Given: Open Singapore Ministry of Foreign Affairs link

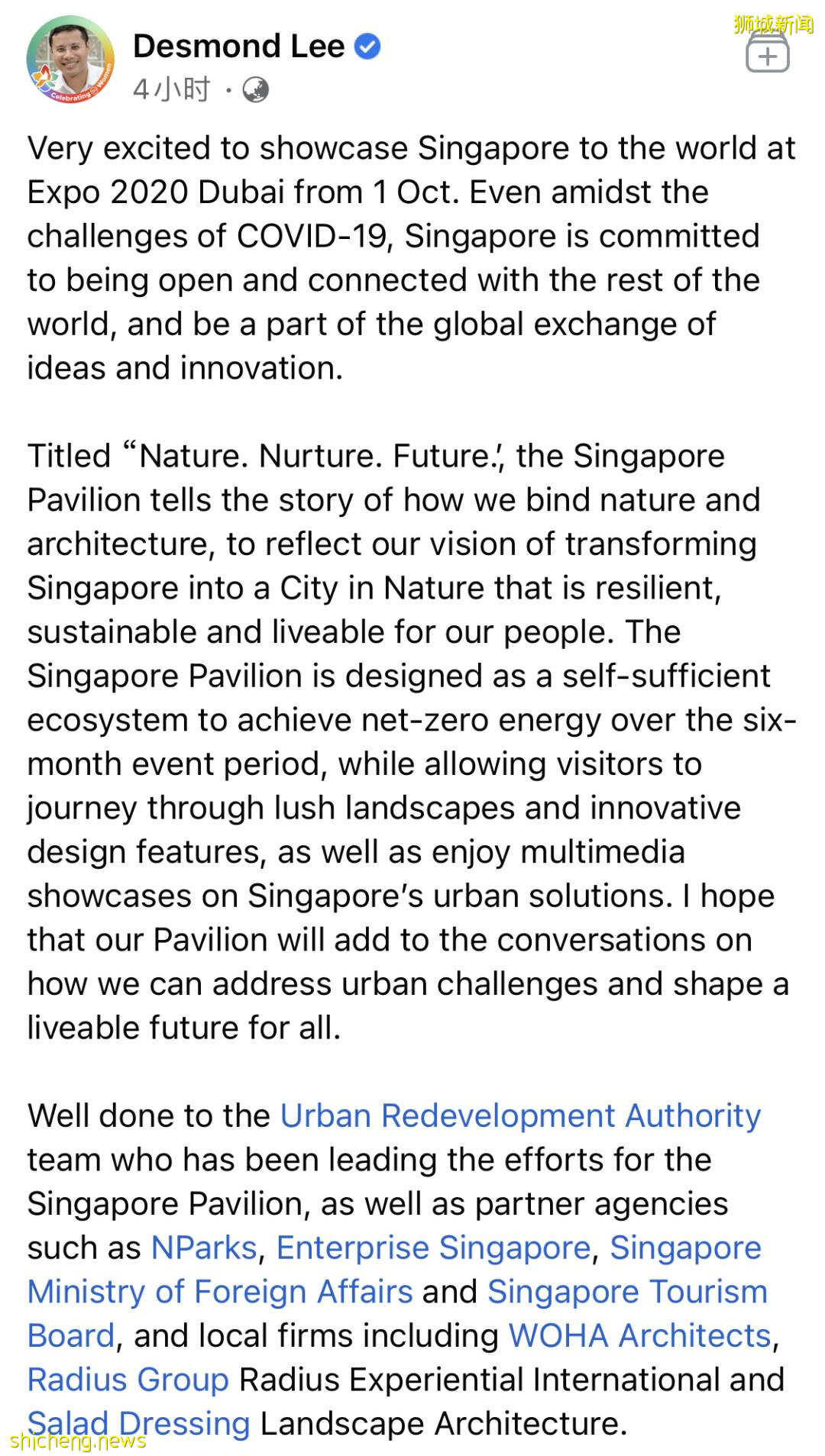Looking at the screenshot, I should click(220, 1292).
